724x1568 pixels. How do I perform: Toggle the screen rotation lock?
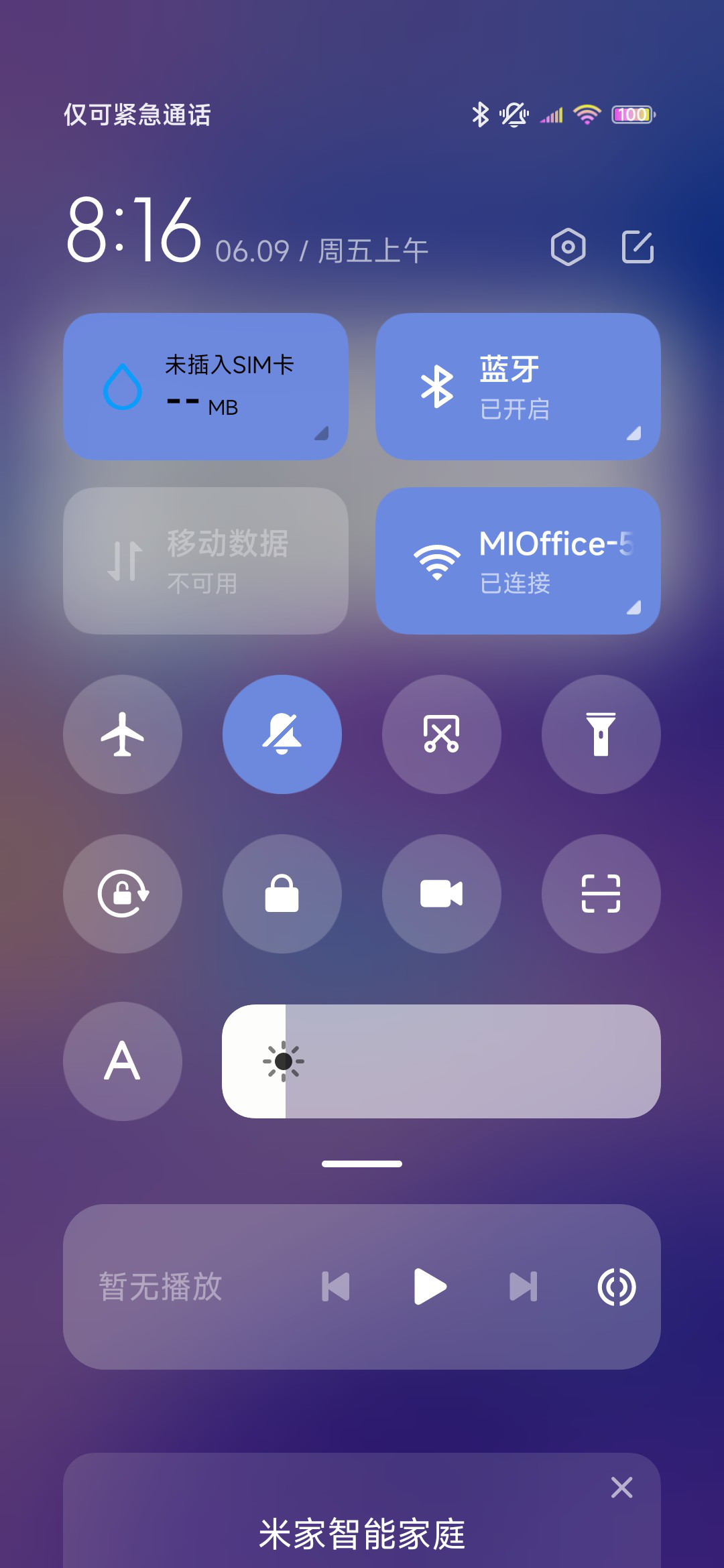(x=123, y=894)
